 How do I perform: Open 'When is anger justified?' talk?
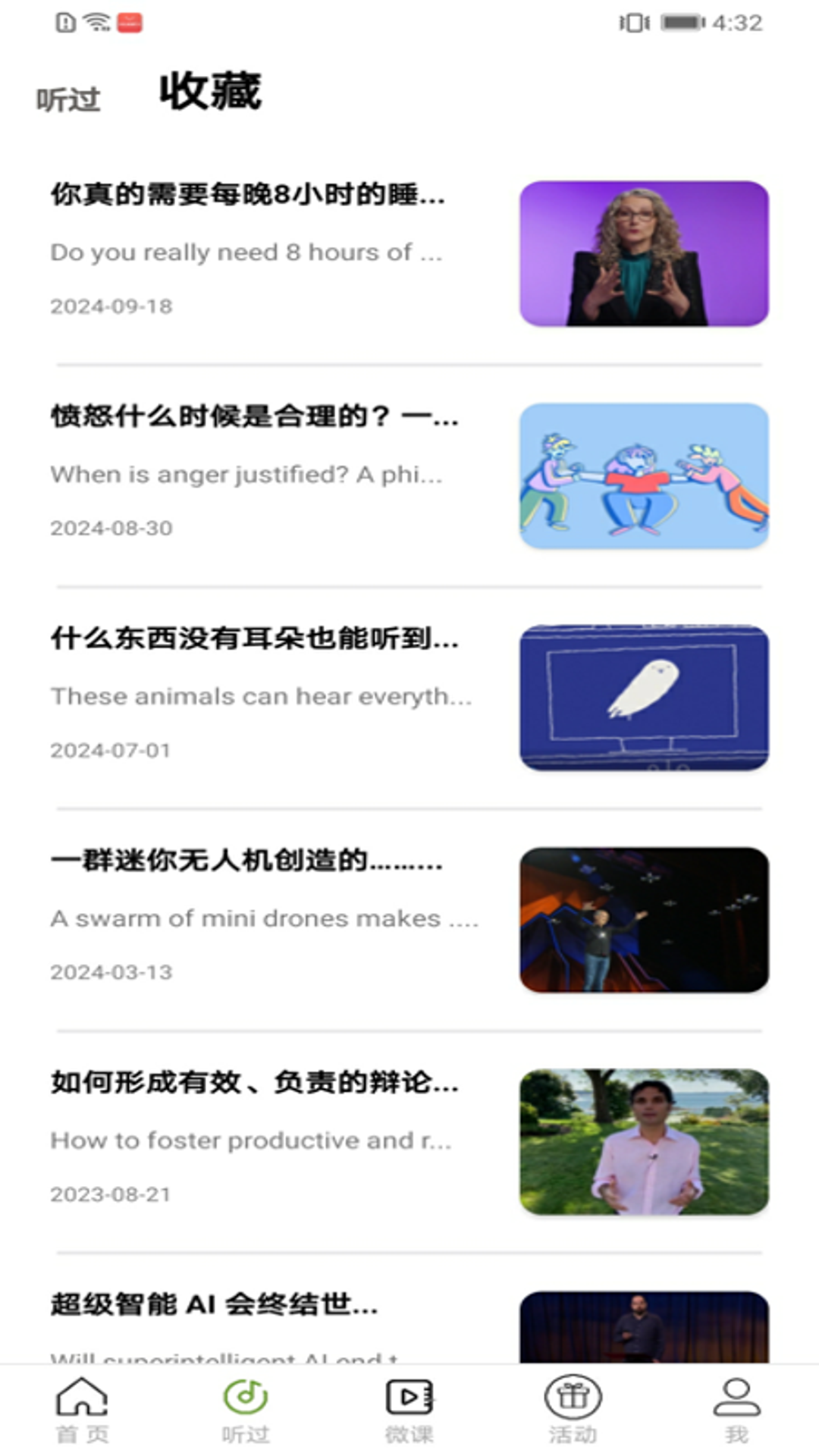pos(409,475)
